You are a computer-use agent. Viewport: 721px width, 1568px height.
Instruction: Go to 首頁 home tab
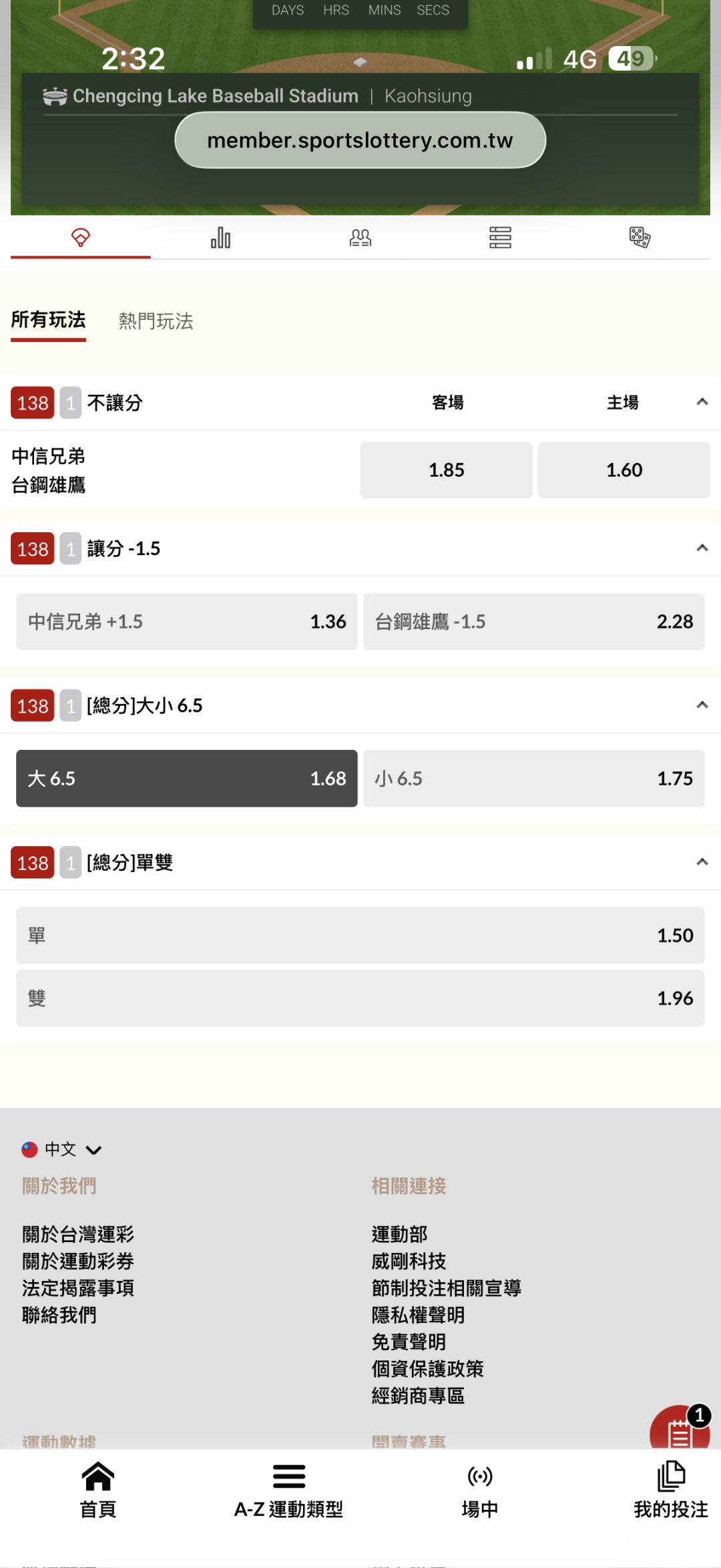coord(98,1491)
